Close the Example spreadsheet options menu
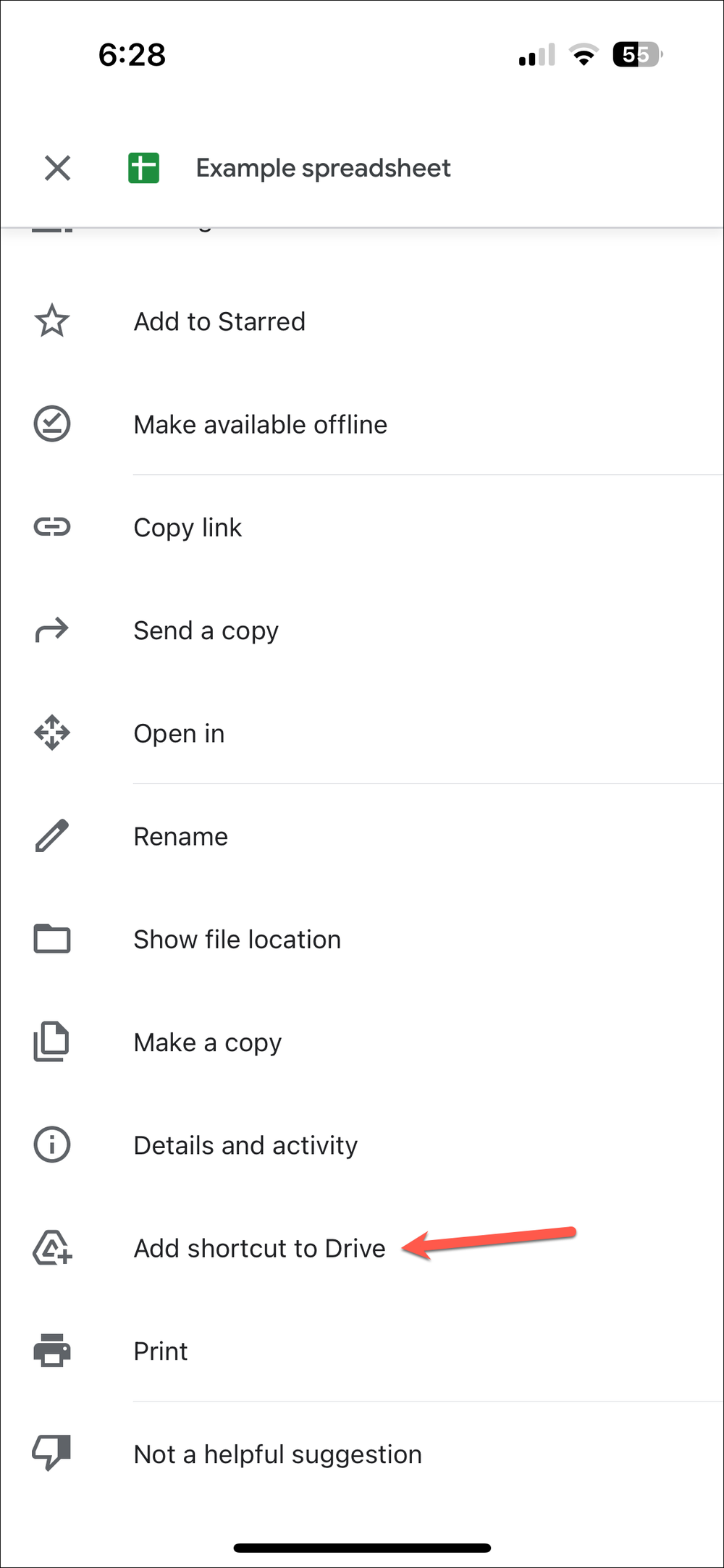This screenshot has width=724, height=1568. [57, 167]
